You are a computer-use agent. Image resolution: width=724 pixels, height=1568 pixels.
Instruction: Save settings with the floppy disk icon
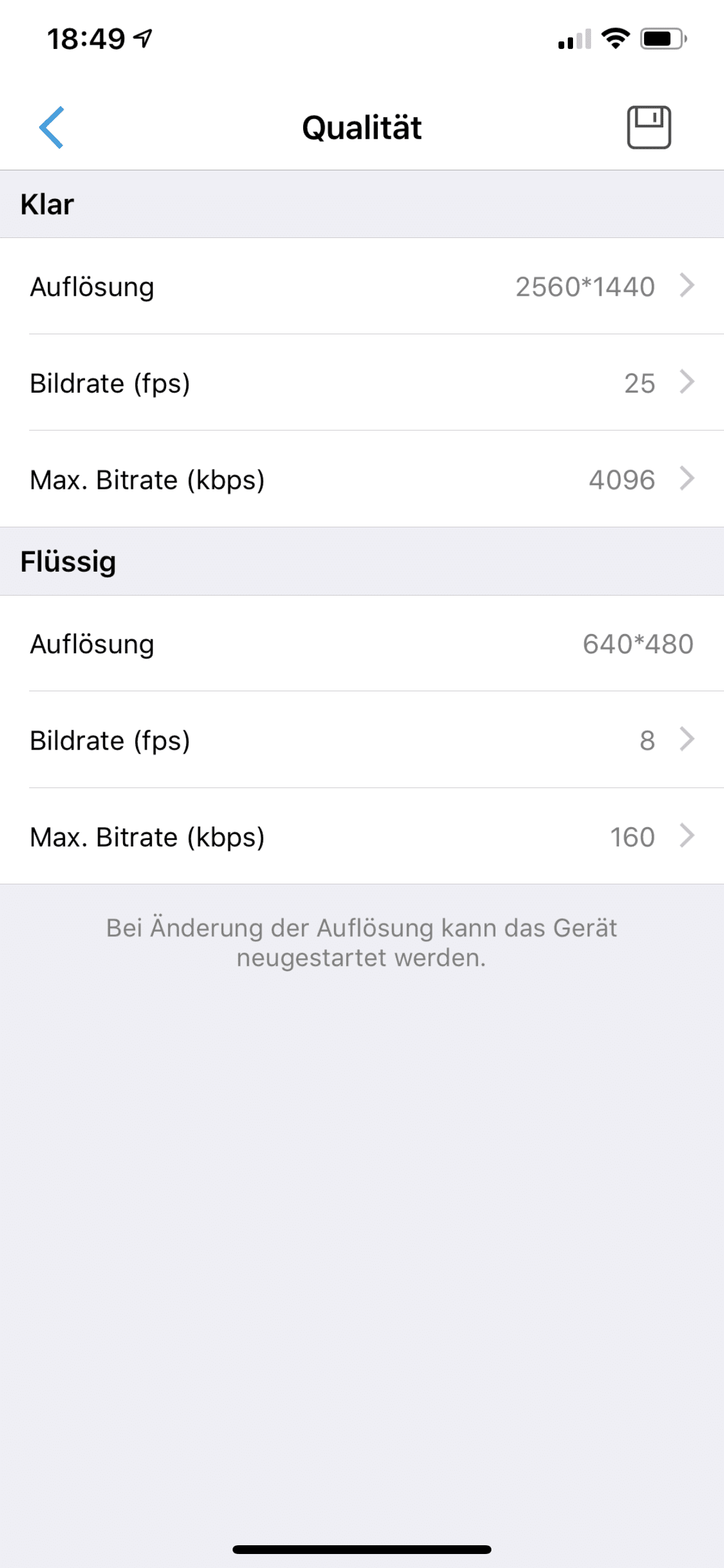pos(649,127)
